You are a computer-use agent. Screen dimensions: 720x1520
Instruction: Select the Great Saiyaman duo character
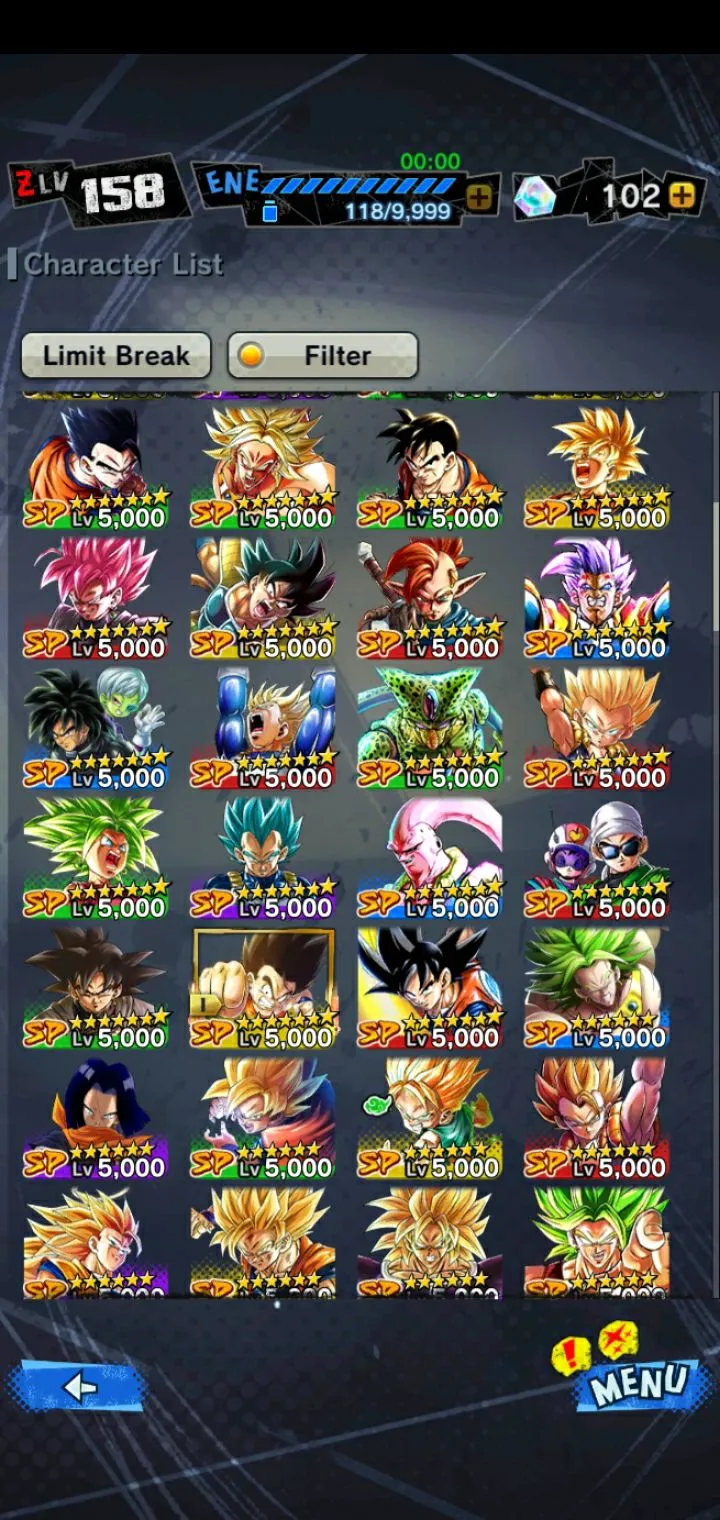(597, 857)
